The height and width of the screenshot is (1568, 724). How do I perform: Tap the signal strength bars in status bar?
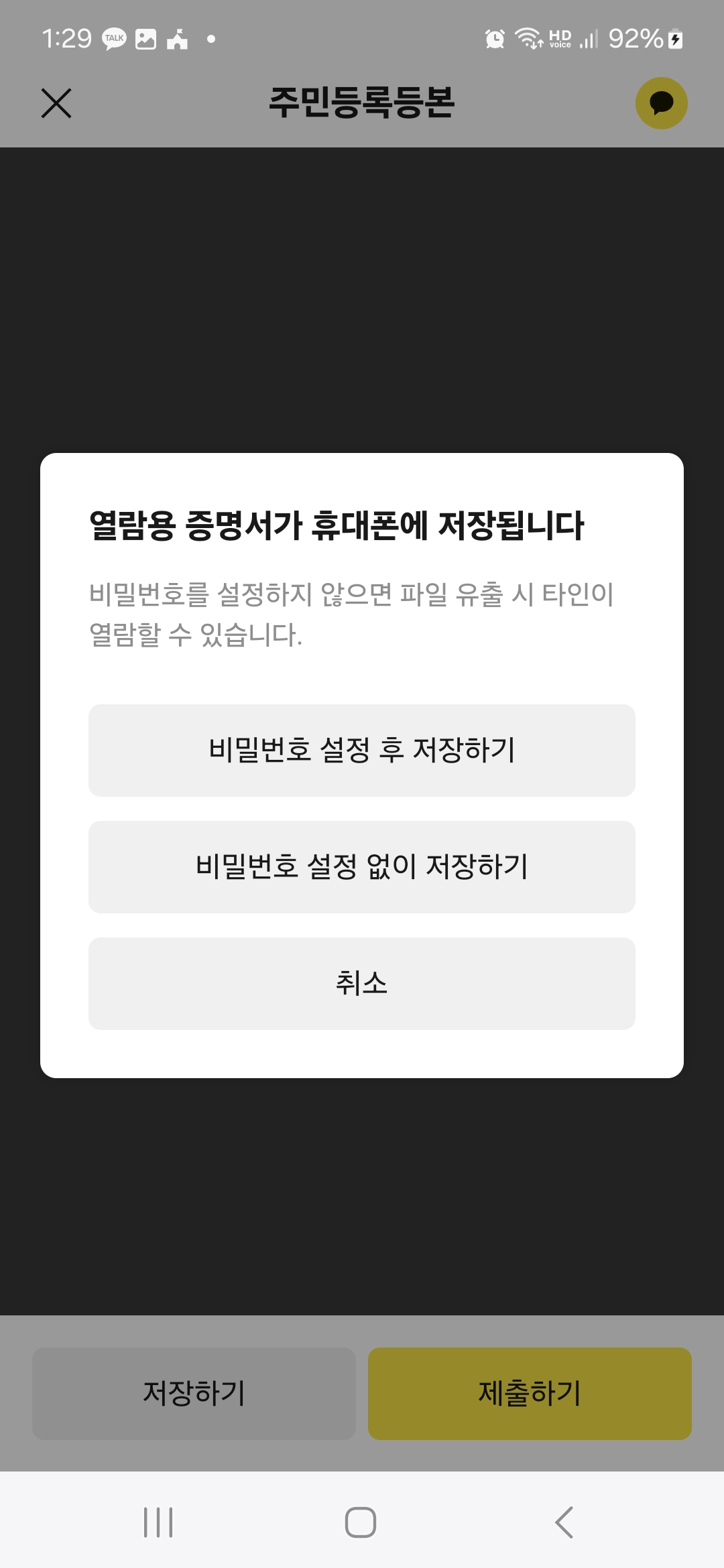click(x=588, y=39)
